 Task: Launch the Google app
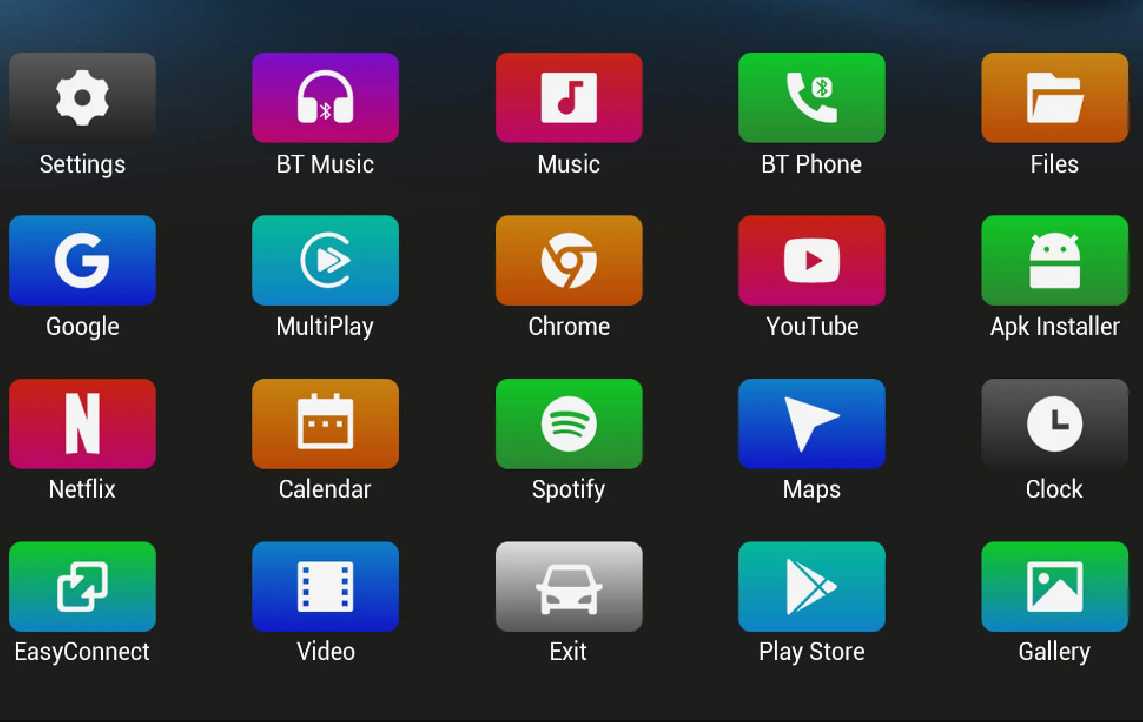[x=82, y=260]
